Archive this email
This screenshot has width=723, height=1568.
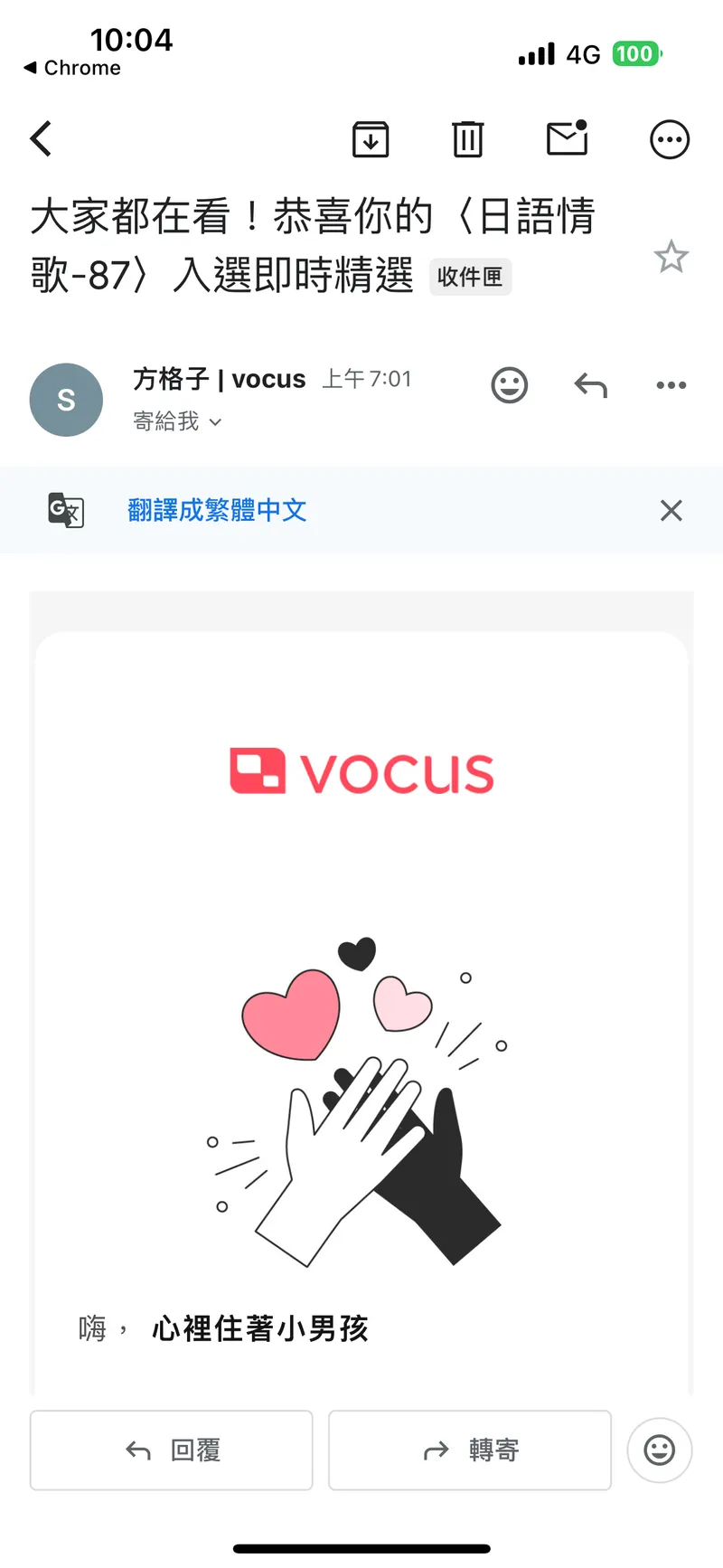371,139
